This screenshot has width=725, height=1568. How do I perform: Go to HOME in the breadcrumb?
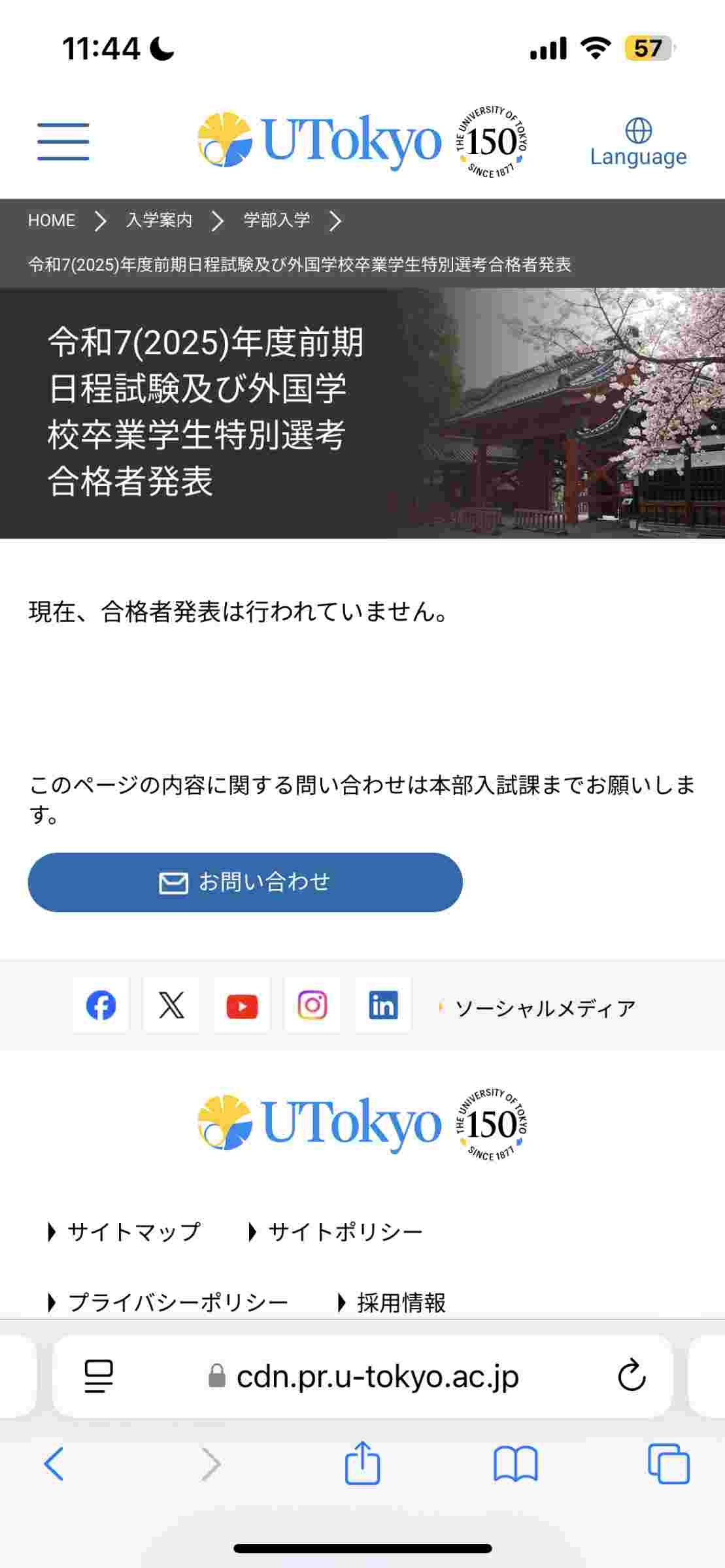52,221
